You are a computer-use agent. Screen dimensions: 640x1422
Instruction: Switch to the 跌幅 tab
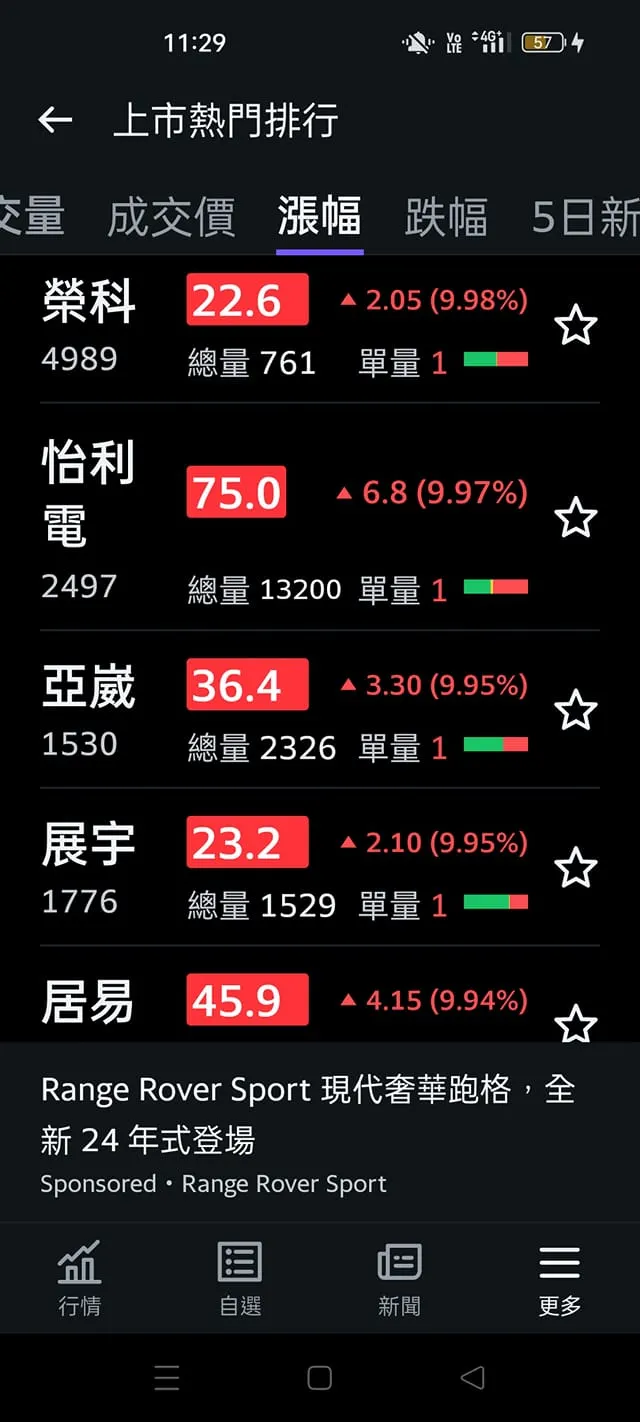[x=446, y=217]
